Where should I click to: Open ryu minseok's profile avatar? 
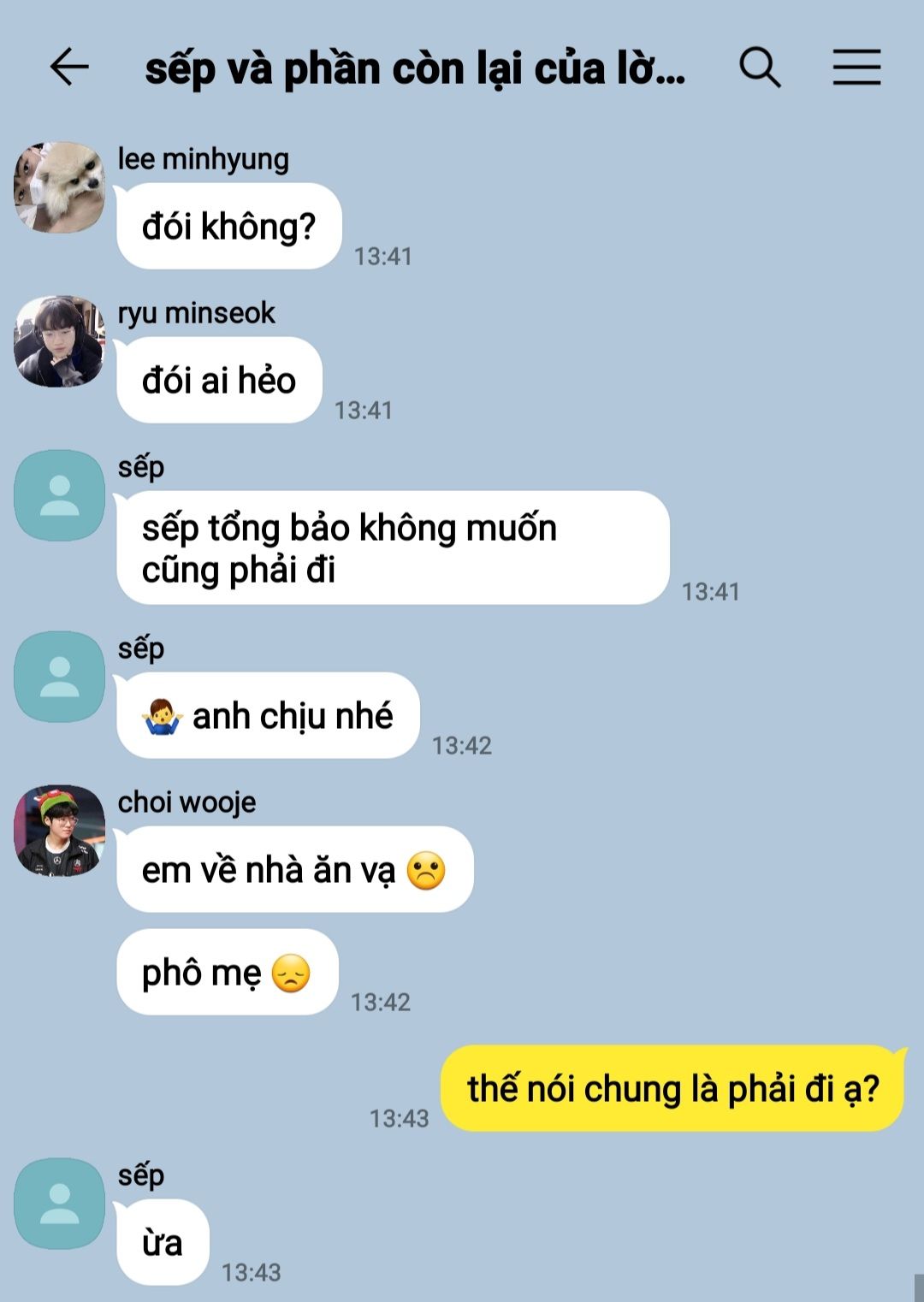pyautogui.click(x=60, y=341)
